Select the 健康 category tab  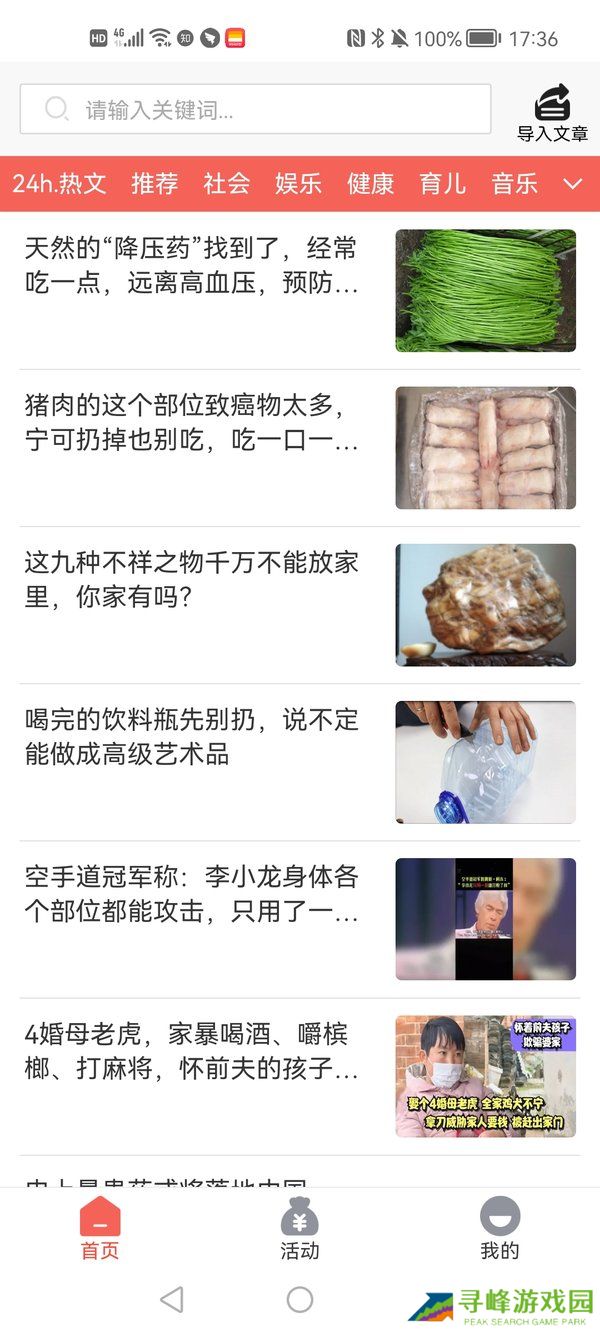[371, 184]
